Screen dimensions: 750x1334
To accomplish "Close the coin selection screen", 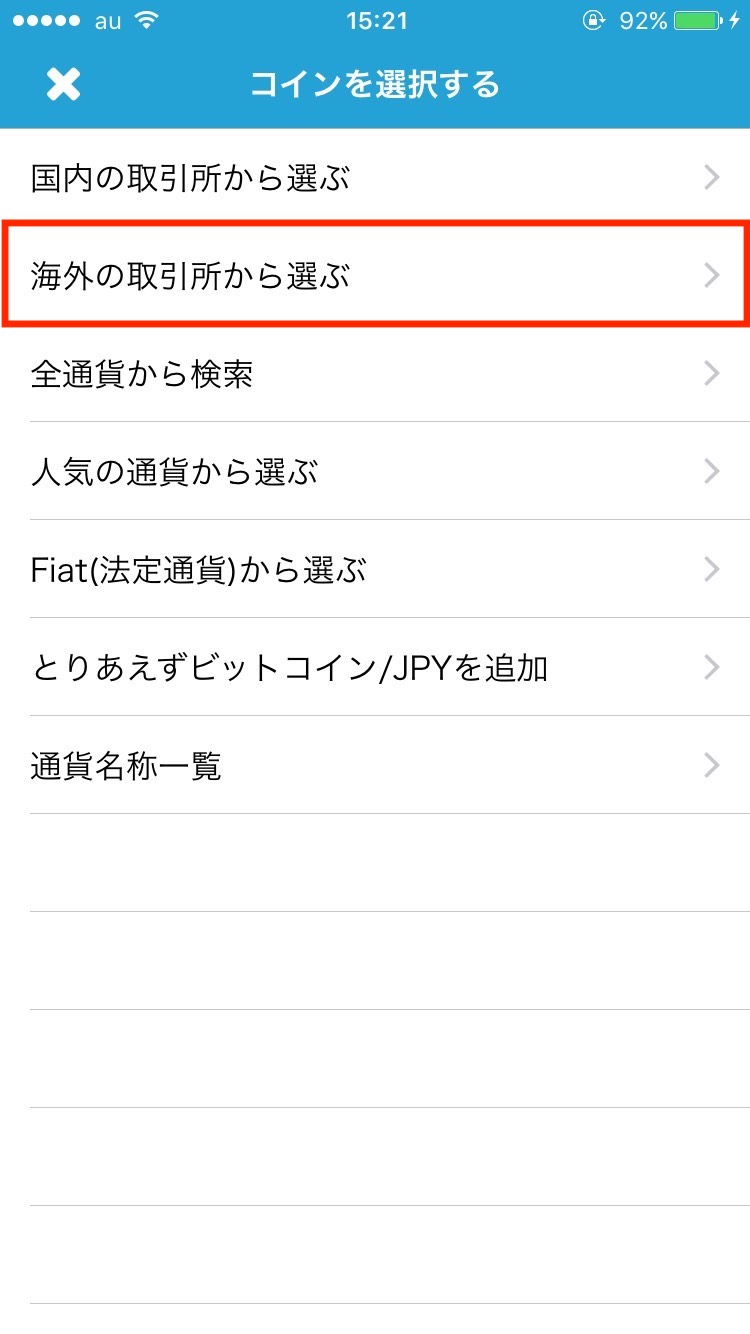I will click(x=63, y=85).
